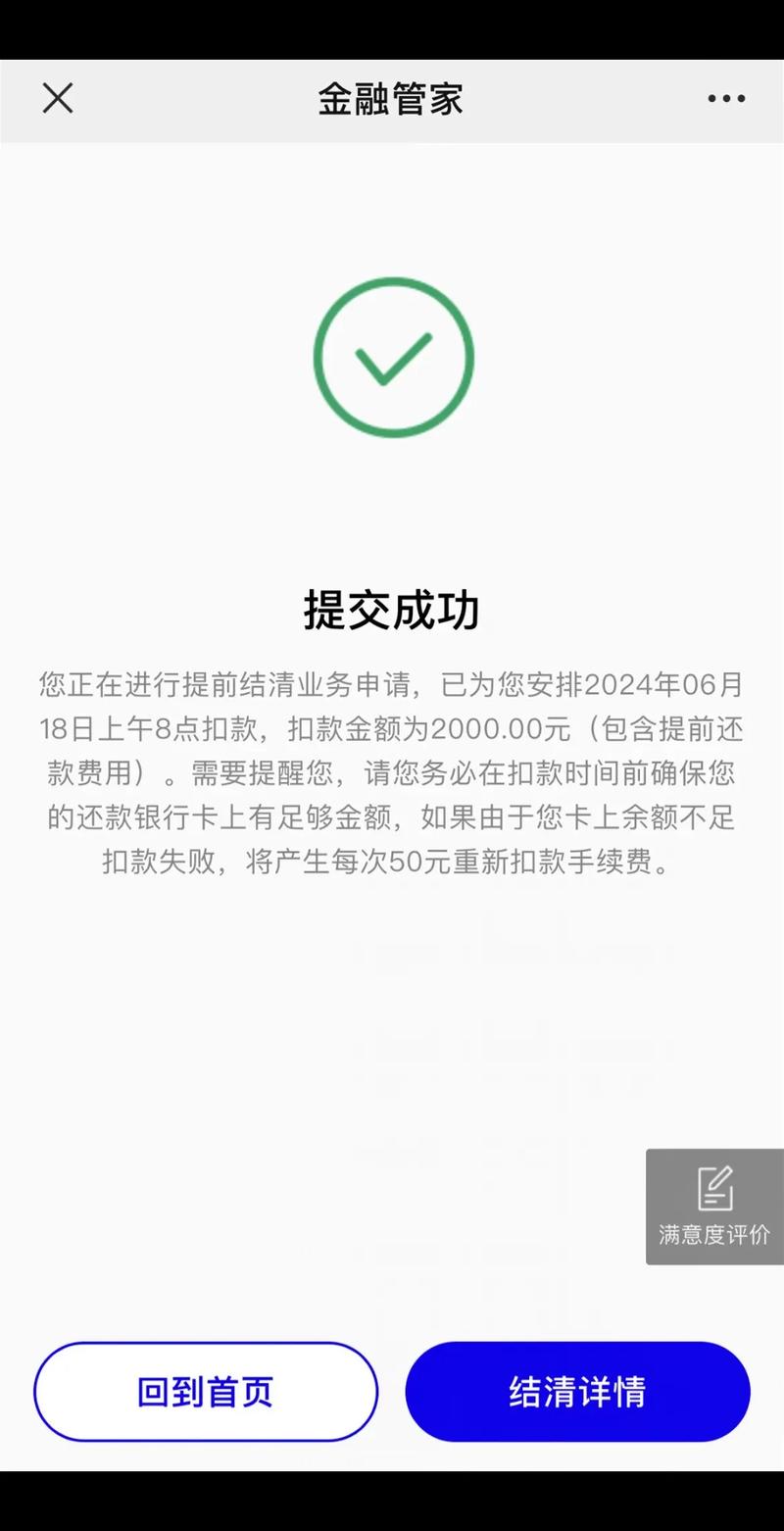The height and width of the screenshot is (1531, 784).
Task: Dismiss the page using top-left close control
Action: coord(57,98)
